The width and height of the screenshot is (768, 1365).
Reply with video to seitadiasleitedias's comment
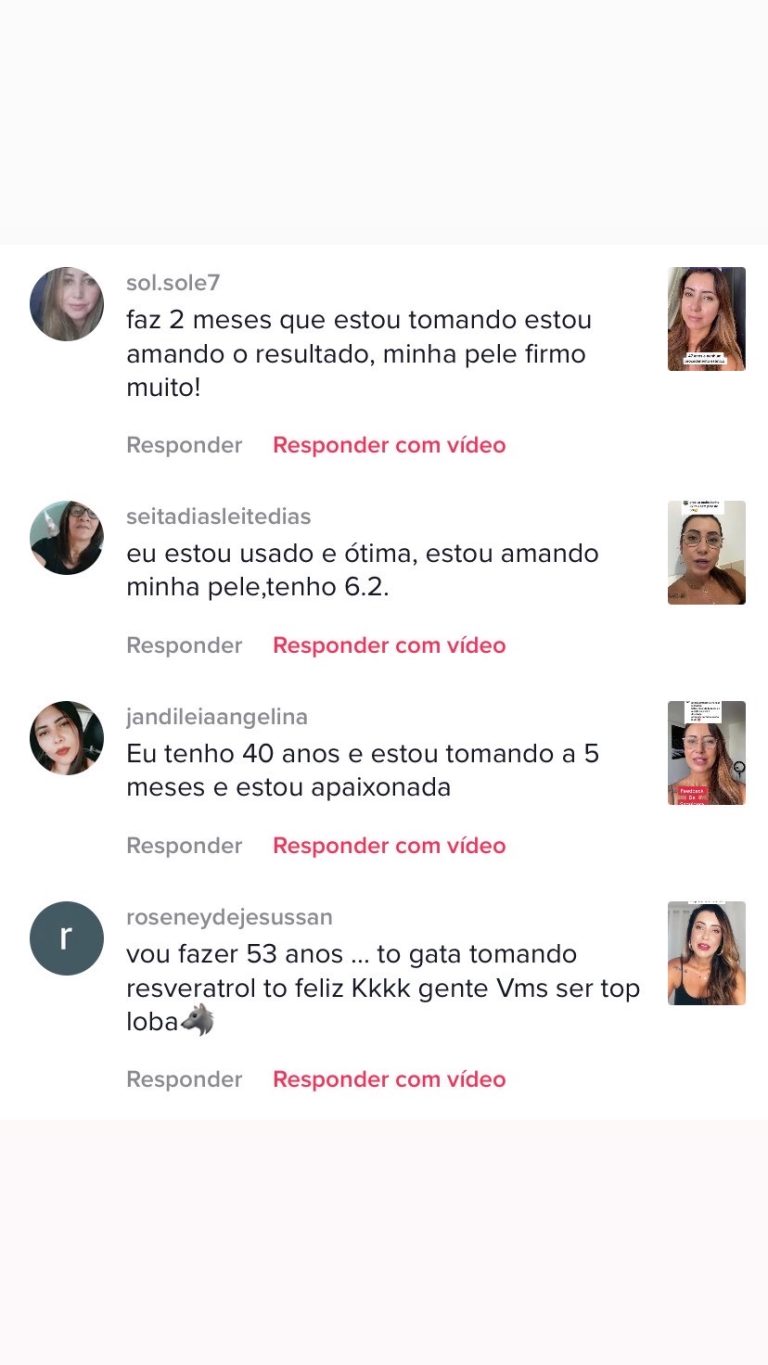click(x=389, y=645)
